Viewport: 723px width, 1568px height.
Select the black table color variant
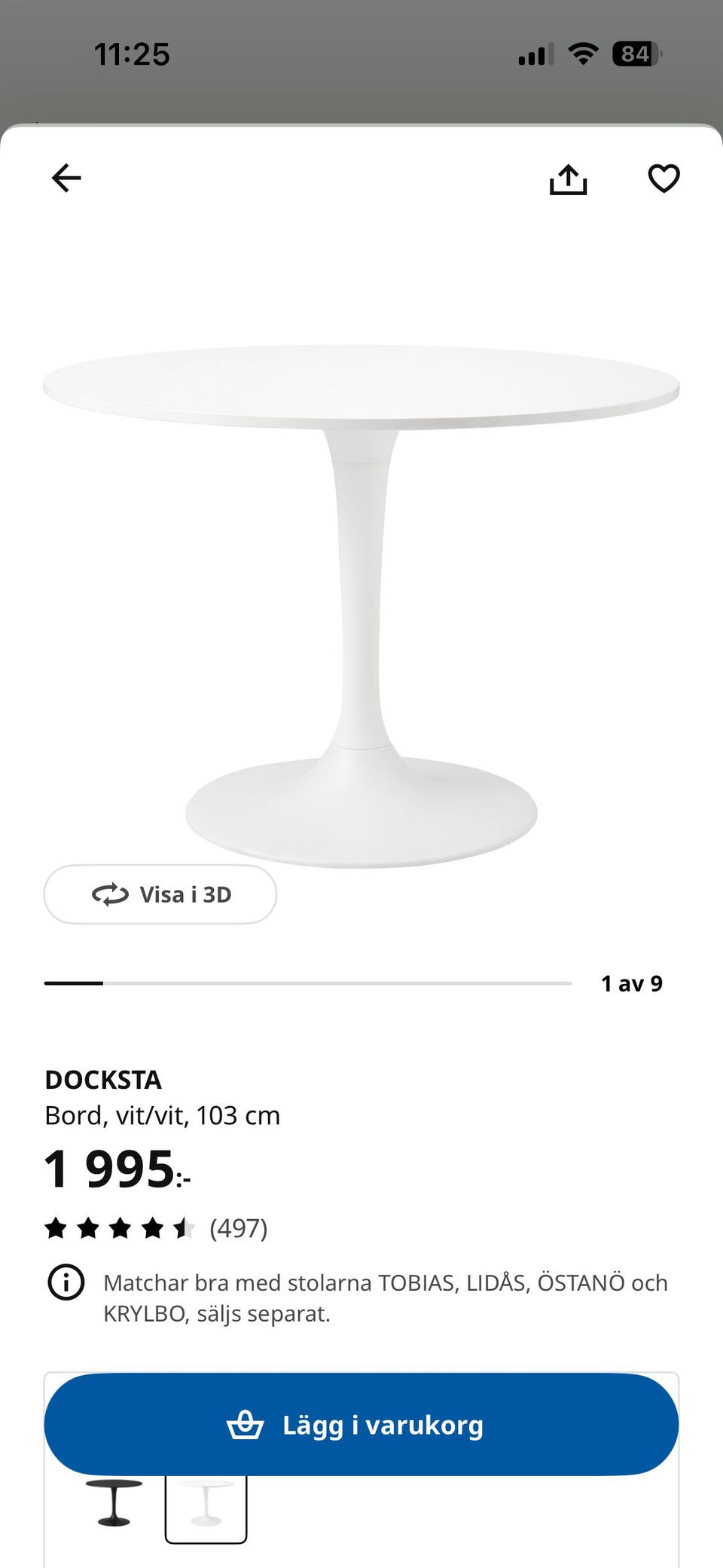coord(114,1504)
